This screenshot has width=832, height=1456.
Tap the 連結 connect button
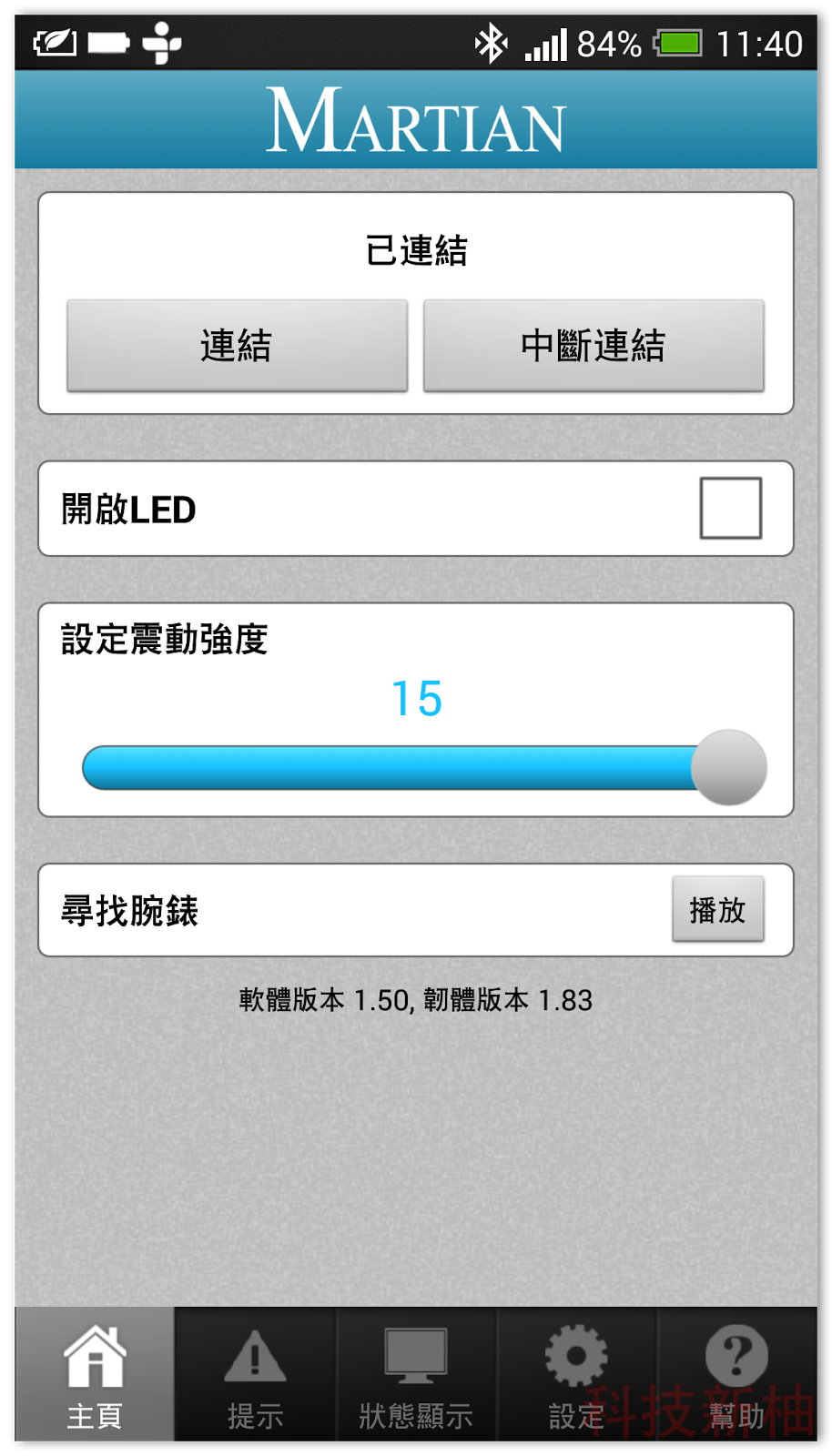click(237, 346)
